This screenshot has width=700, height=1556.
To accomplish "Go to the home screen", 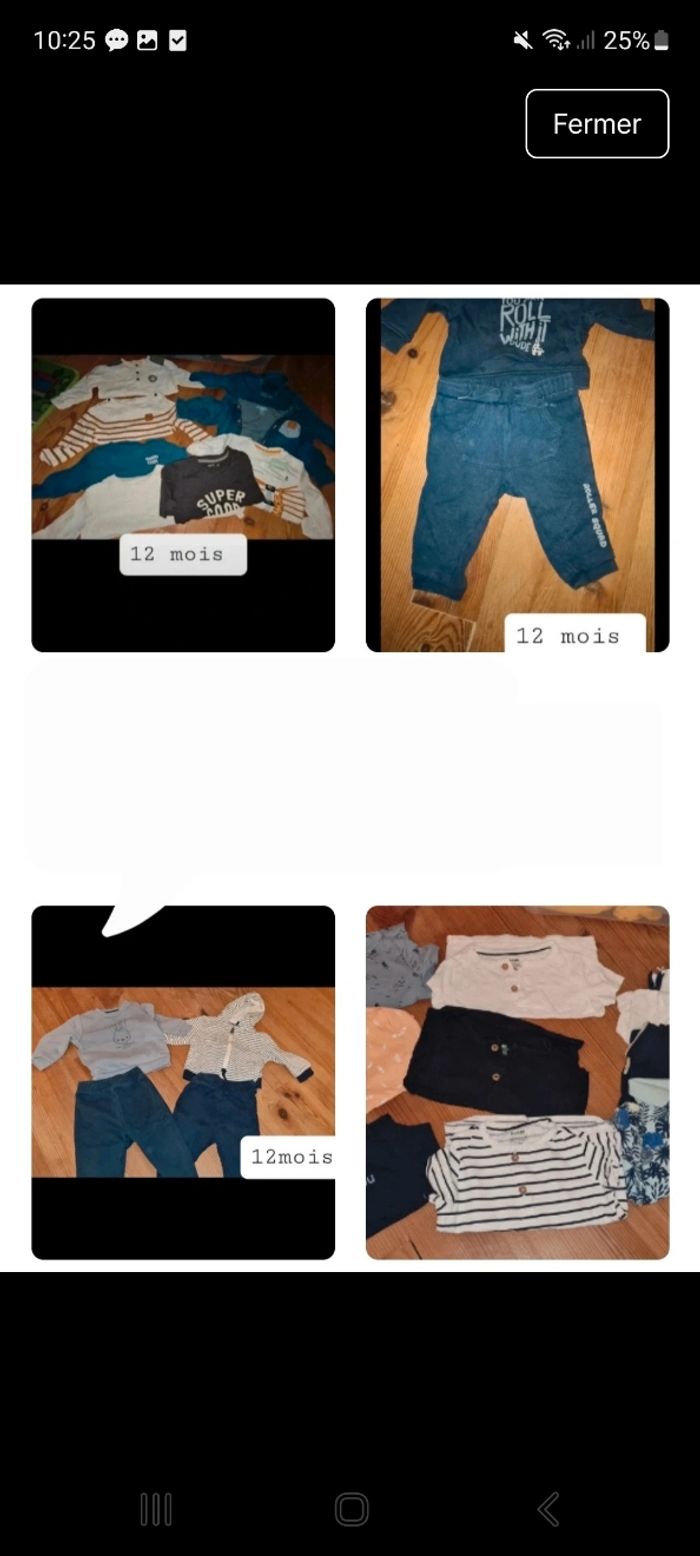I will pos(351,1509).
